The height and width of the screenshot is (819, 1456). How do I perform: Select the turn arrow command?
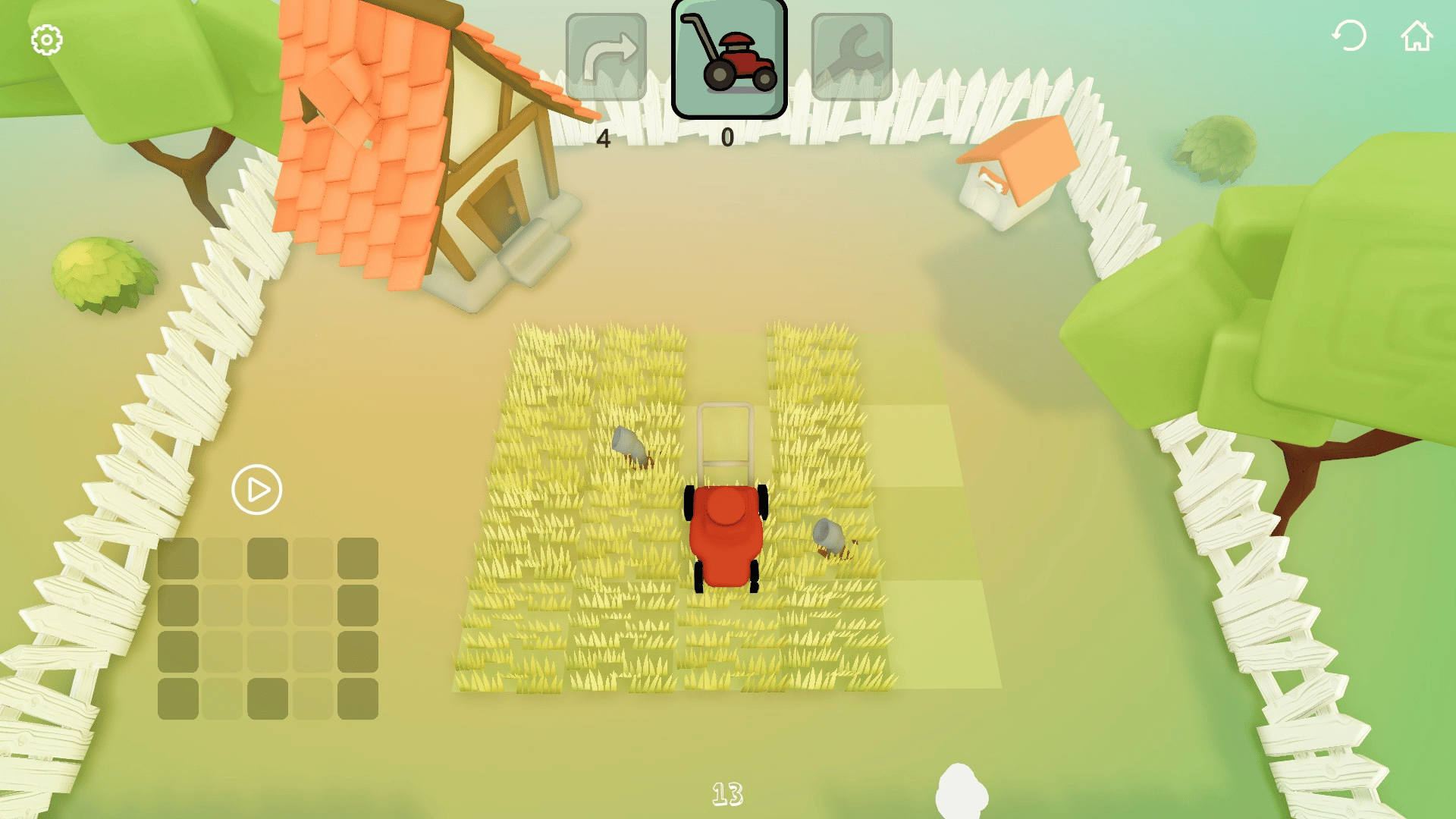tap(606, 57)
